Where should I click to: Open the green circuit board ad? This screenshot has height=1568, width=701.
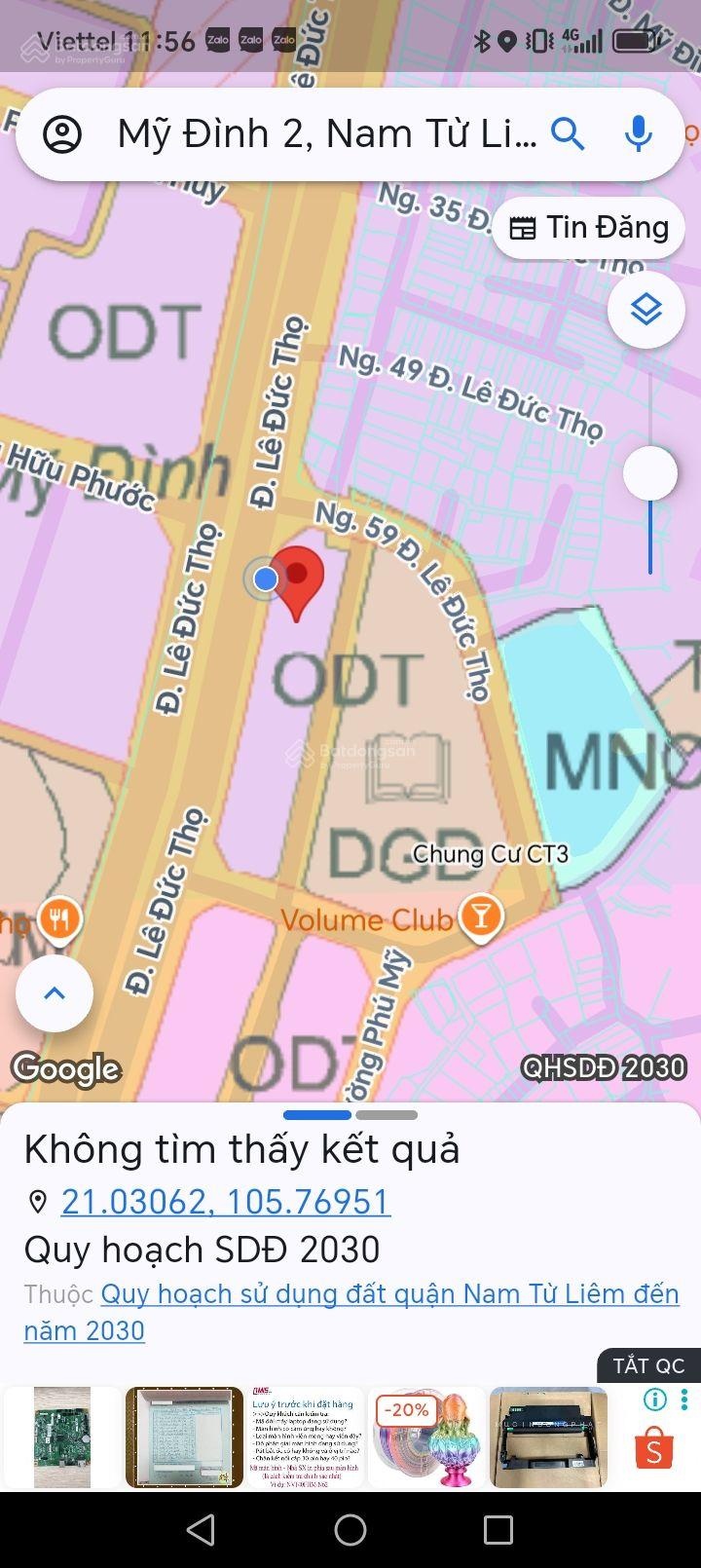point(62,1437)
